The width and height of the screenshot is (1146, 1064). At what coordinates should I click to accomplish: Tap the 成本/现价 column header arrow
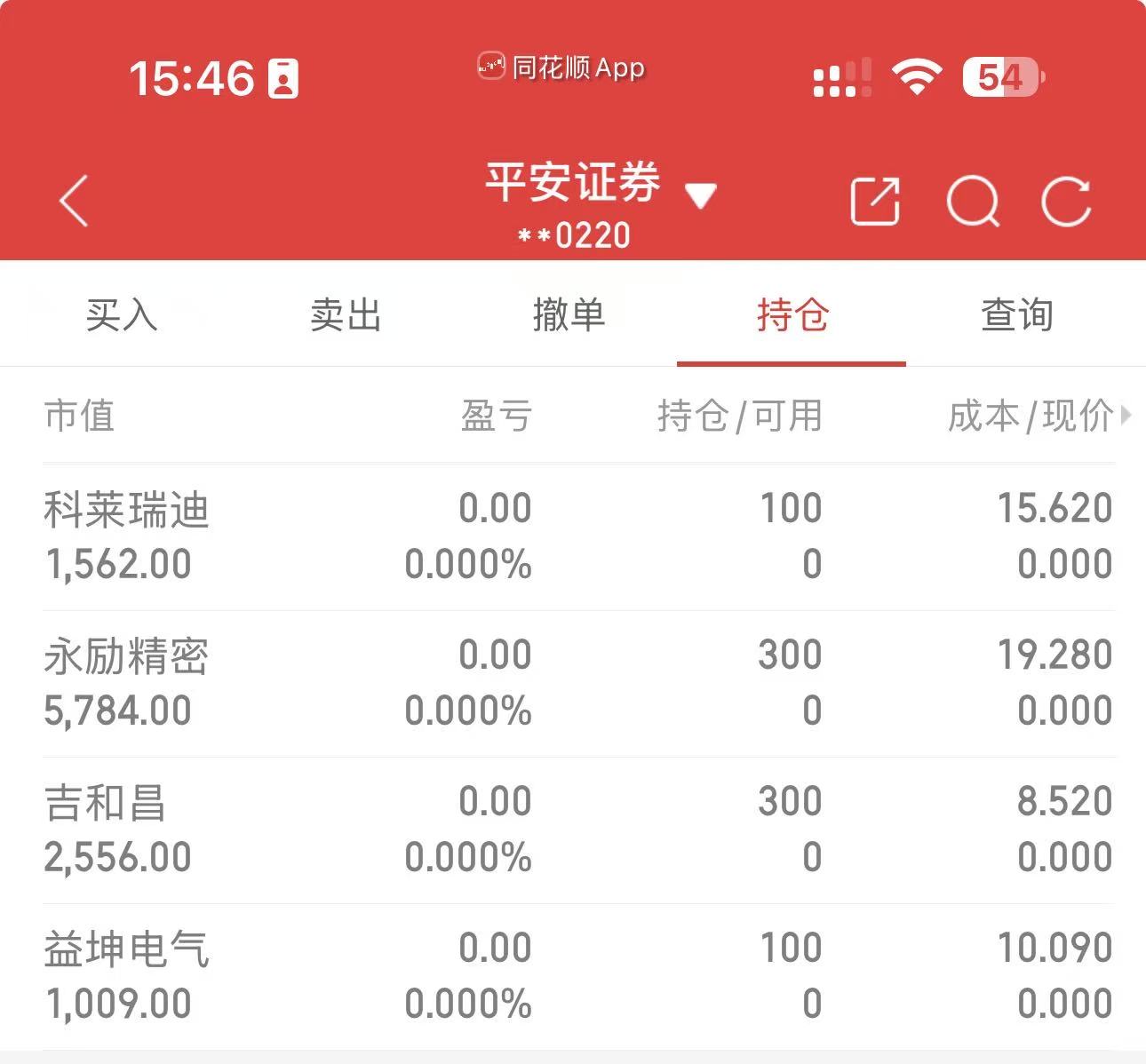click(1126, 415)
